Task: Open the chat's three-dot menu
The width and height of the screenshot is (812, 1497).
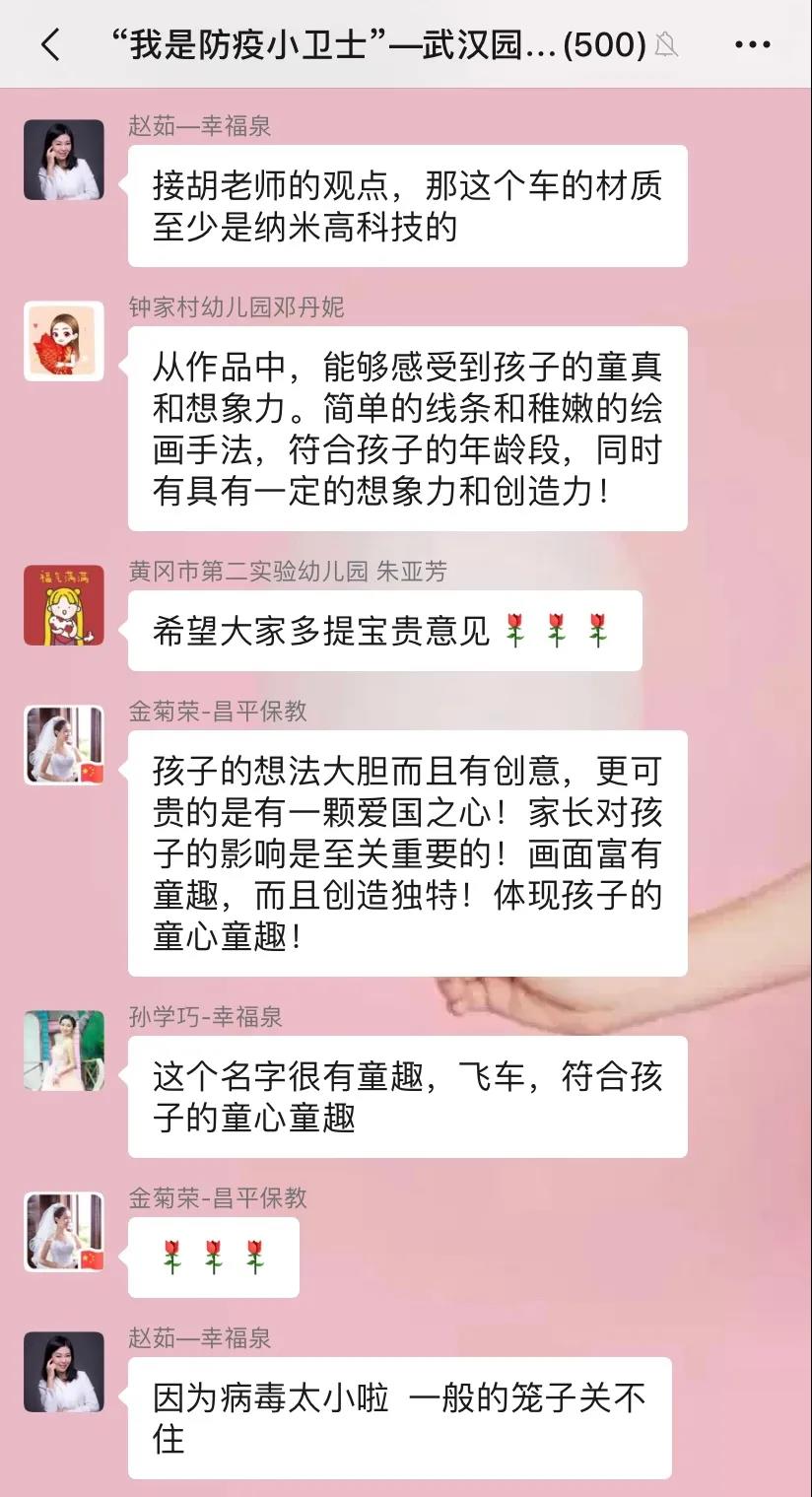Action: click(753, 44)
